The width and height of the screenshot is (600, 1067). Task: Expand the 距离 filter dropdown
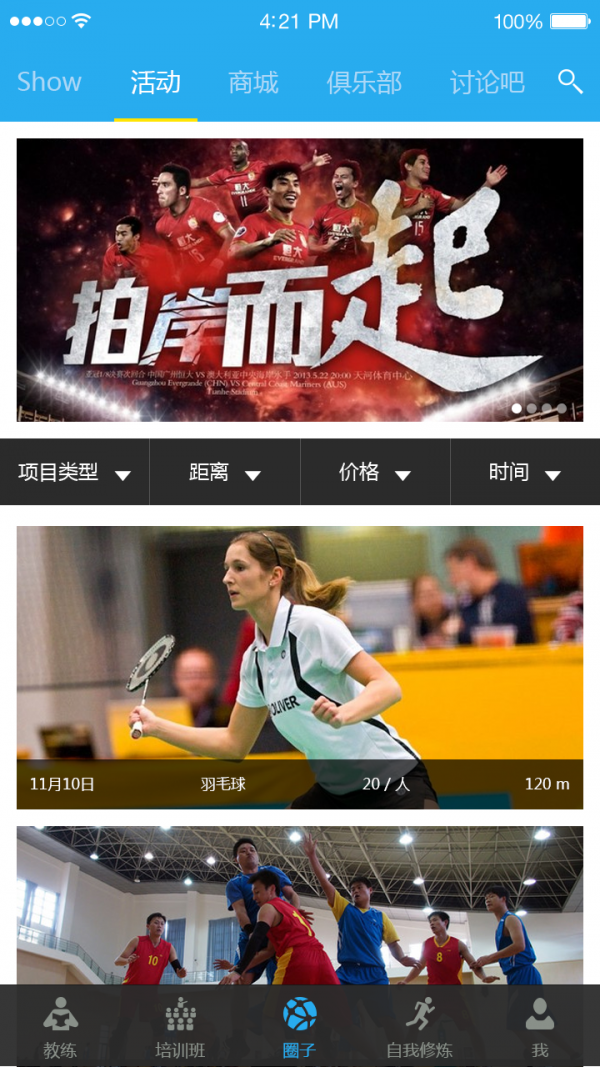pos(225,472)
